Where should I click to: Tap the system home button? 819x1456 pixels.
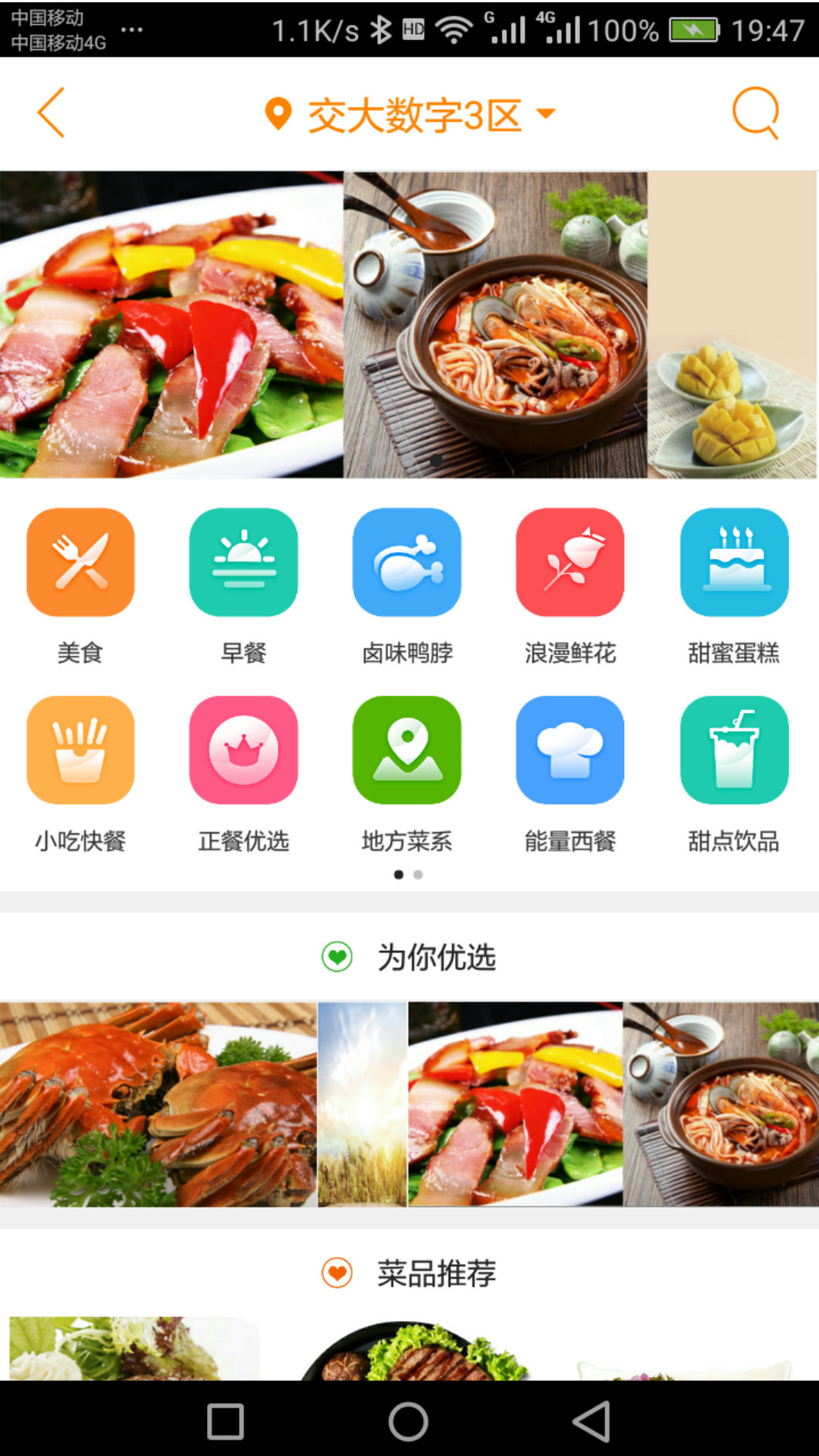coord(409,1421)
